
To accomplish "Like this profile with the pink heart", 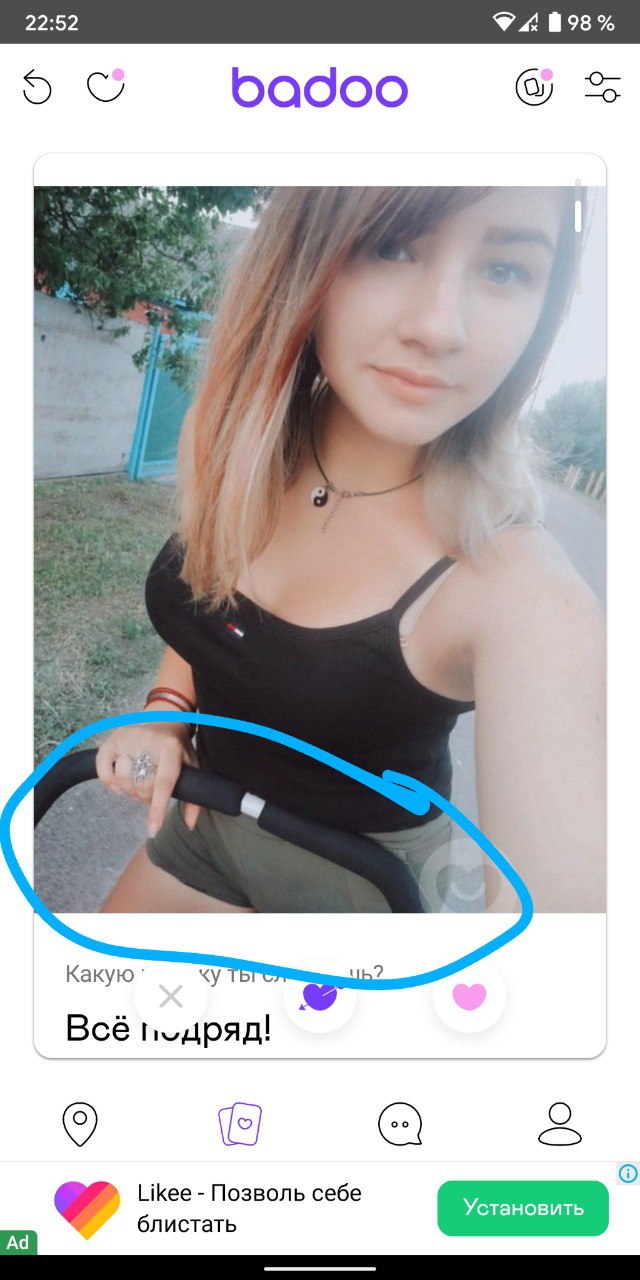I will click(469, 996).
